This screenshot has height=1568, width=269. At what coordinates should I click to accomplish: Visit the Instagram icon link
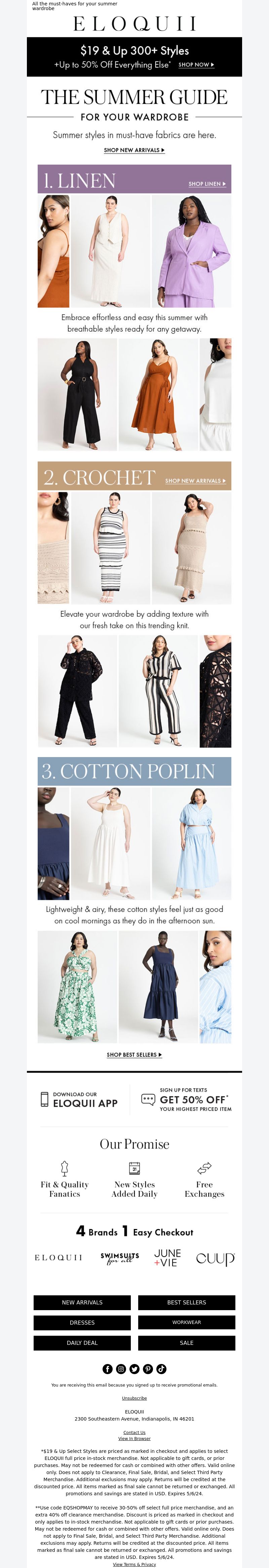click(x=121, y=1369)
